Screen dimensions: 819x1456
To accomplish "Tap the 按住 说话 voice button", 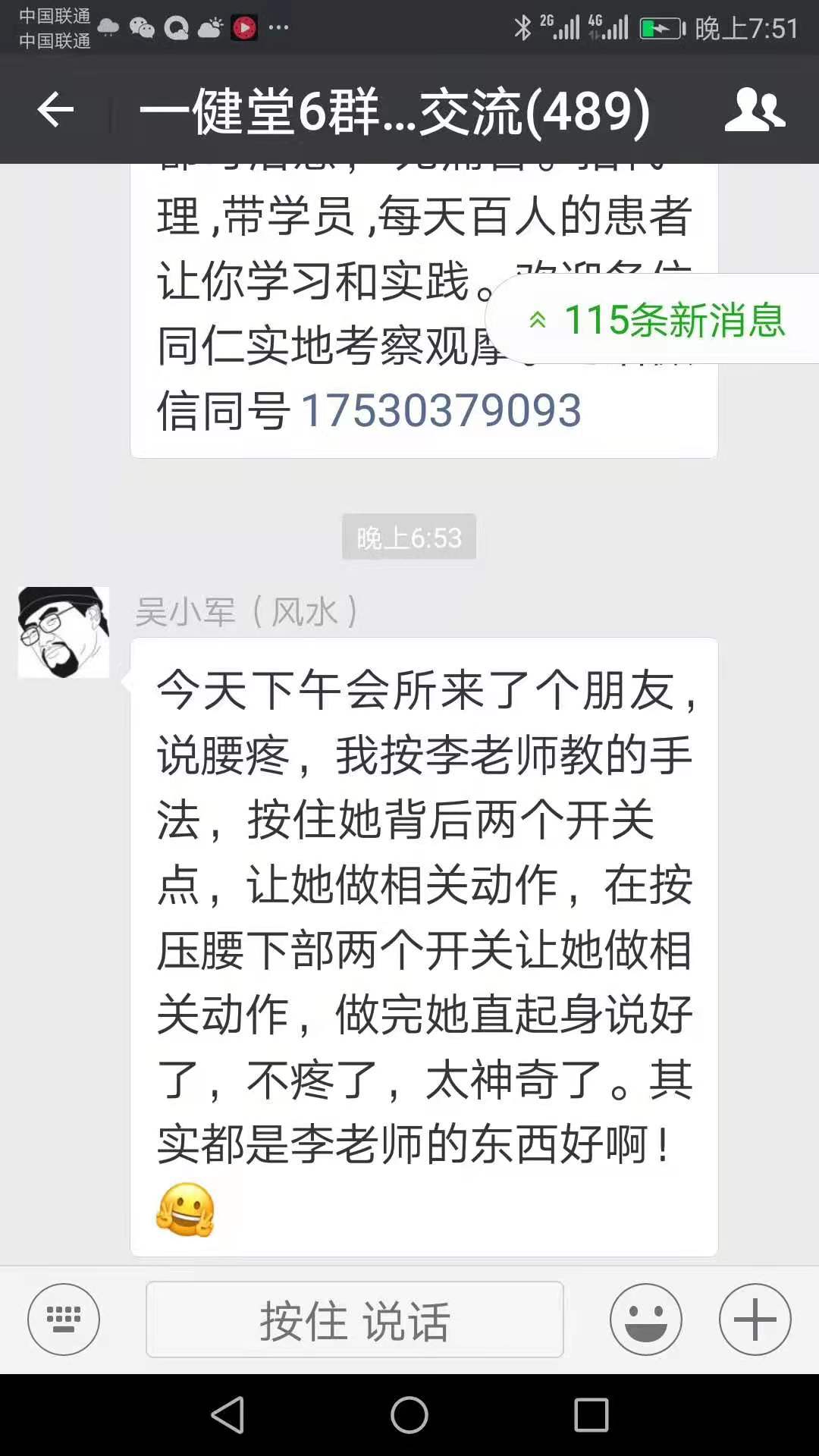I will pos(354,1319).
